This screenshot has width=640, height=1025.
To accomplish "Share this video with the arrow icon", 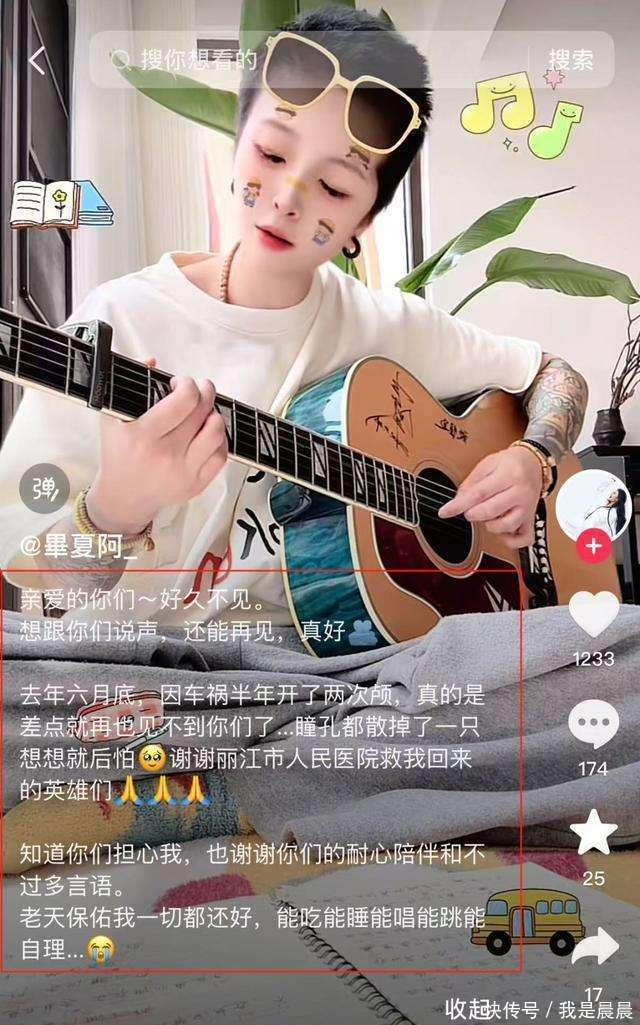I will (594, 946).
